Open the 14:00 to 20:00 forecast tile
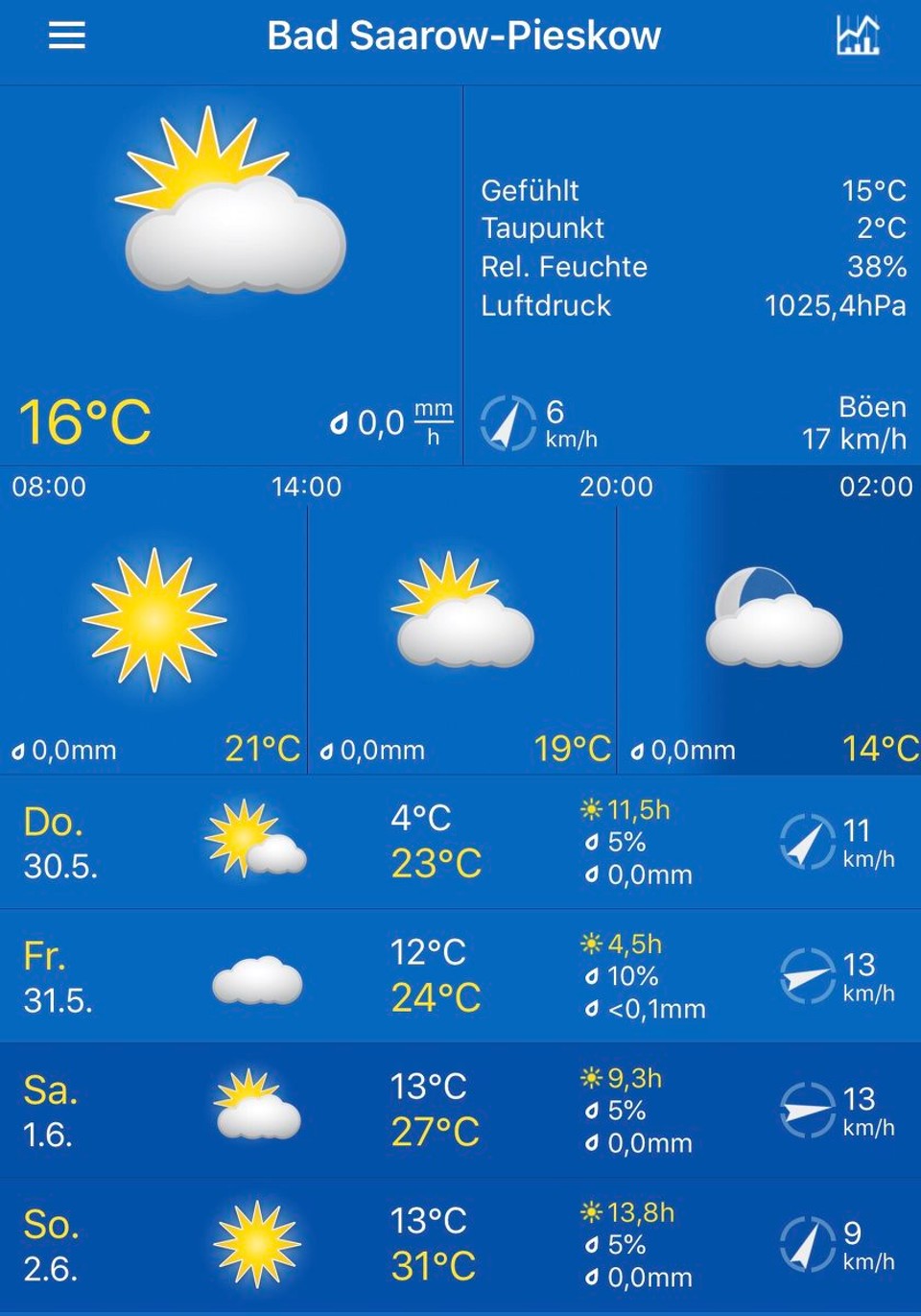This screenshot has height=1316, width=921. click(x=462, y=634)
